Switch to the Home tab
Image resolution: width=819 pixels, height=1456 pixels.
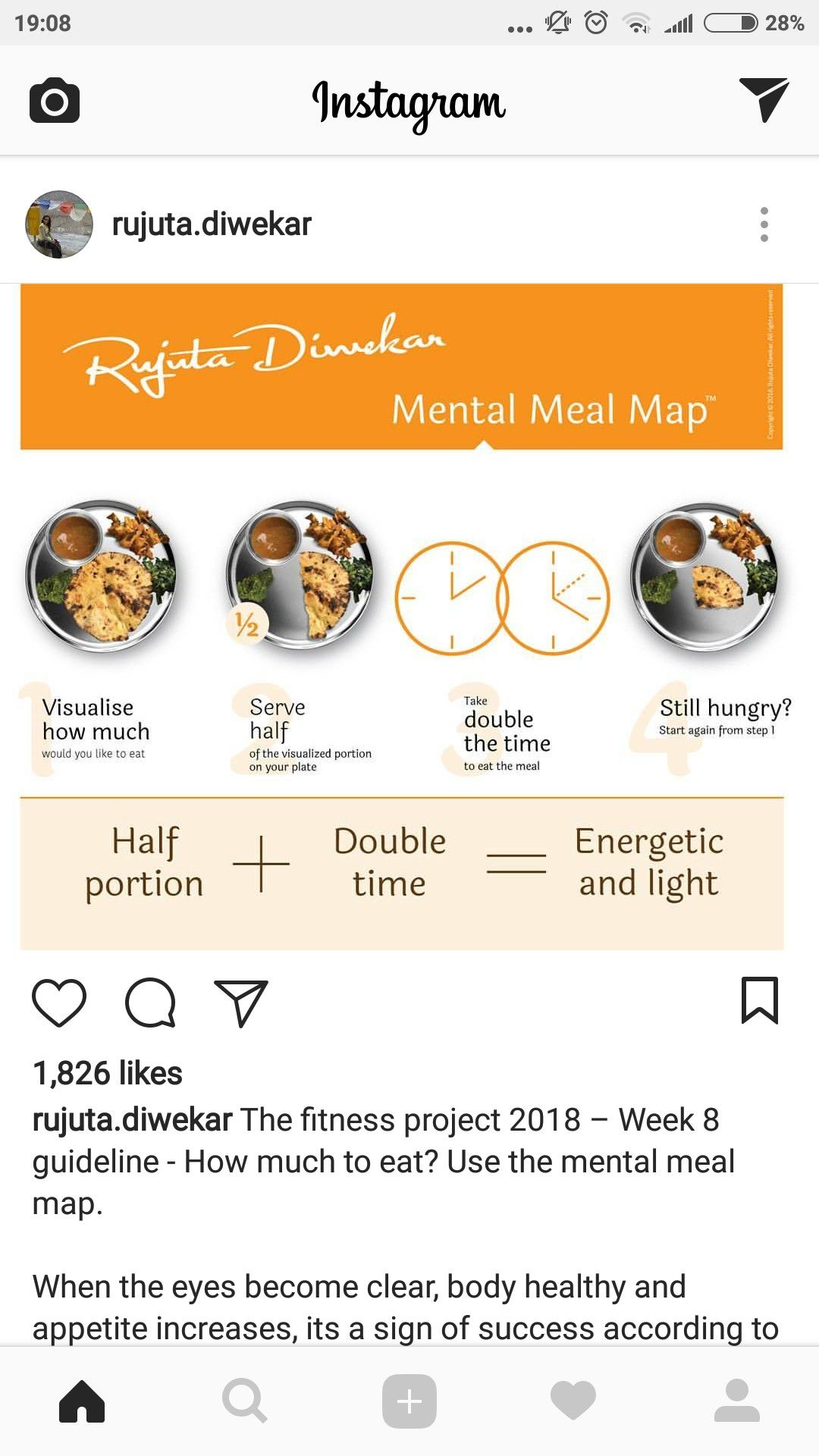click(x=82, y=1401)
